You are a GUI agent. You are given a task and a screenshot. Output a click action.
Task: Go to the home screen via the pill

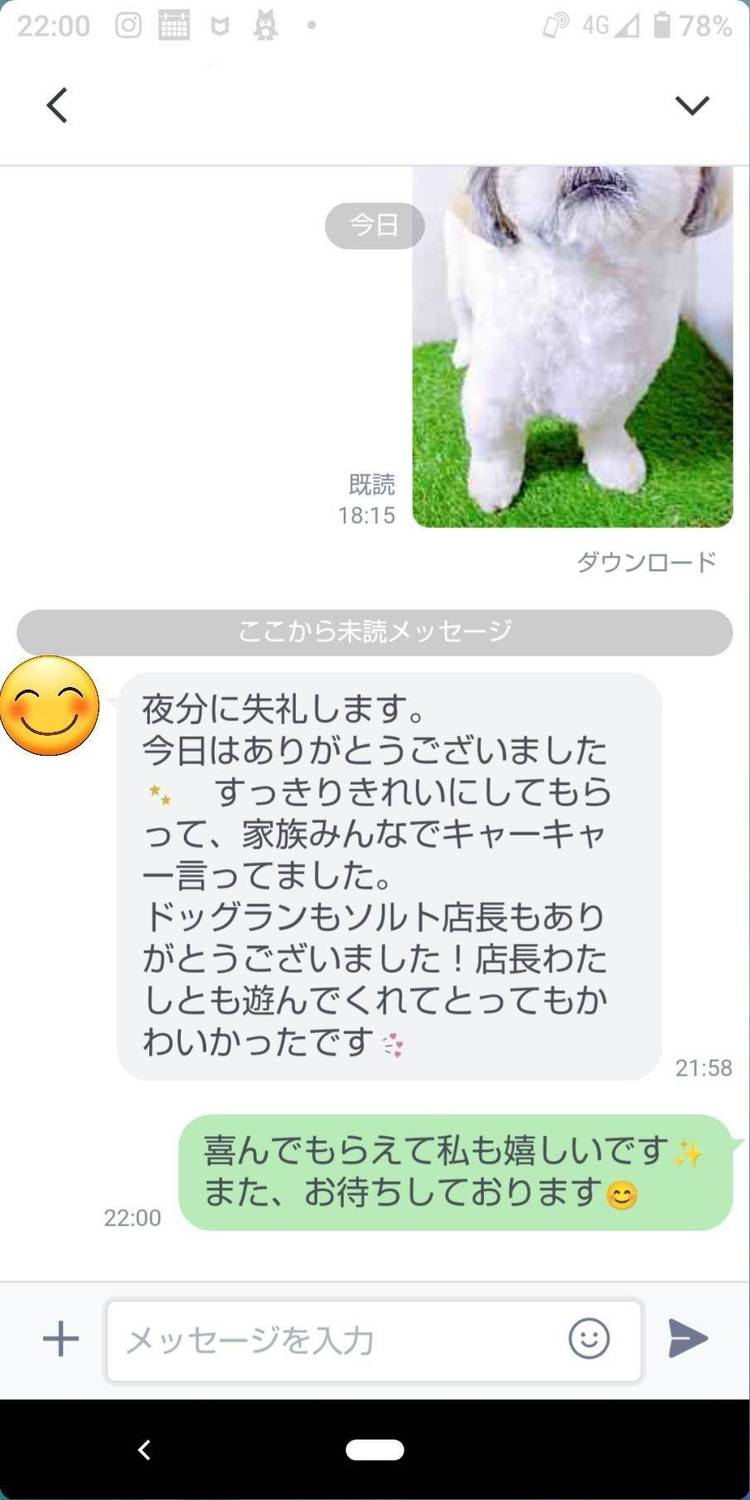point(375,1450)
